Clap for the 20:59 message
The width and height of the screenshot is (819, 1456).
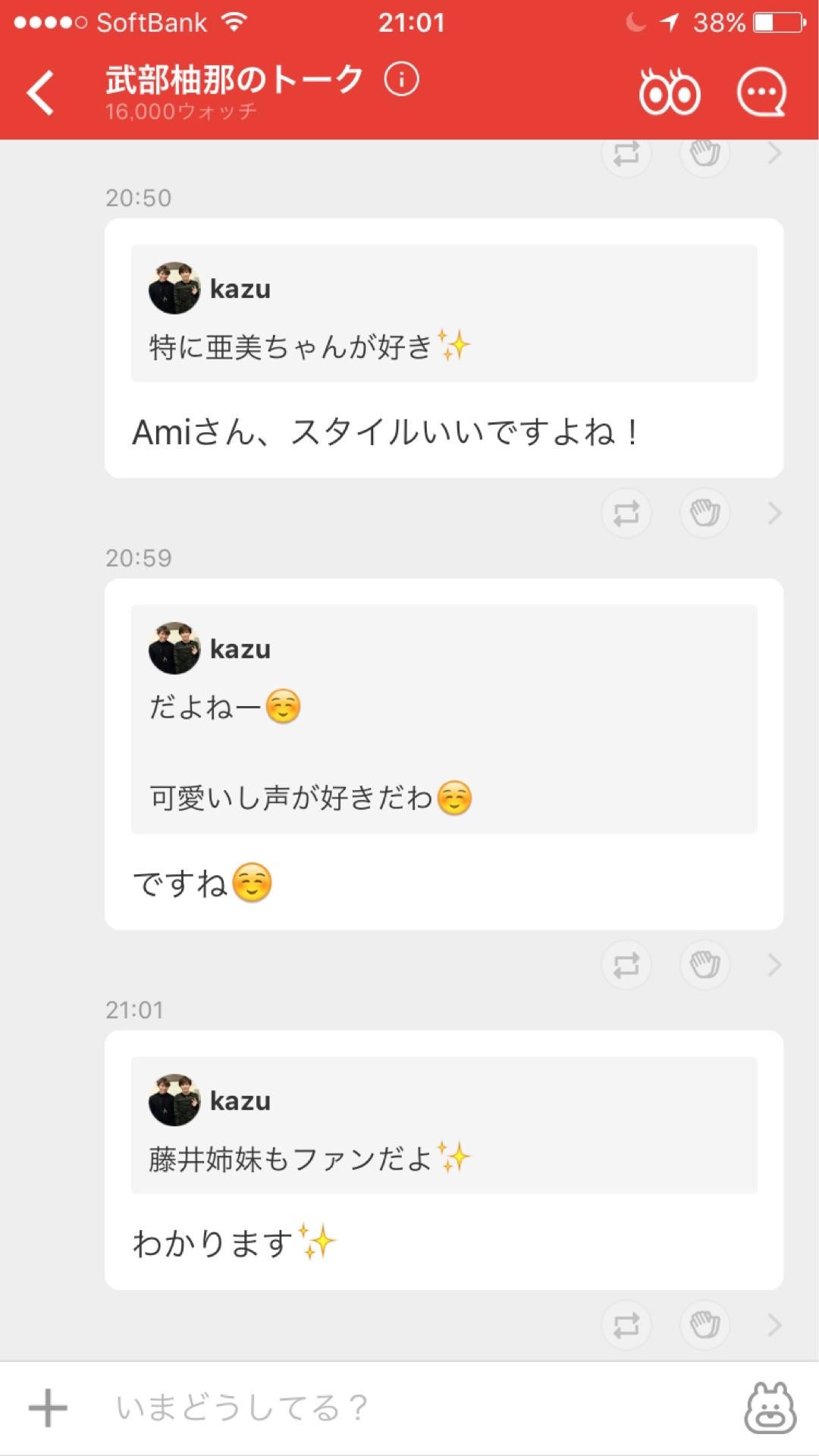point(704,965)
